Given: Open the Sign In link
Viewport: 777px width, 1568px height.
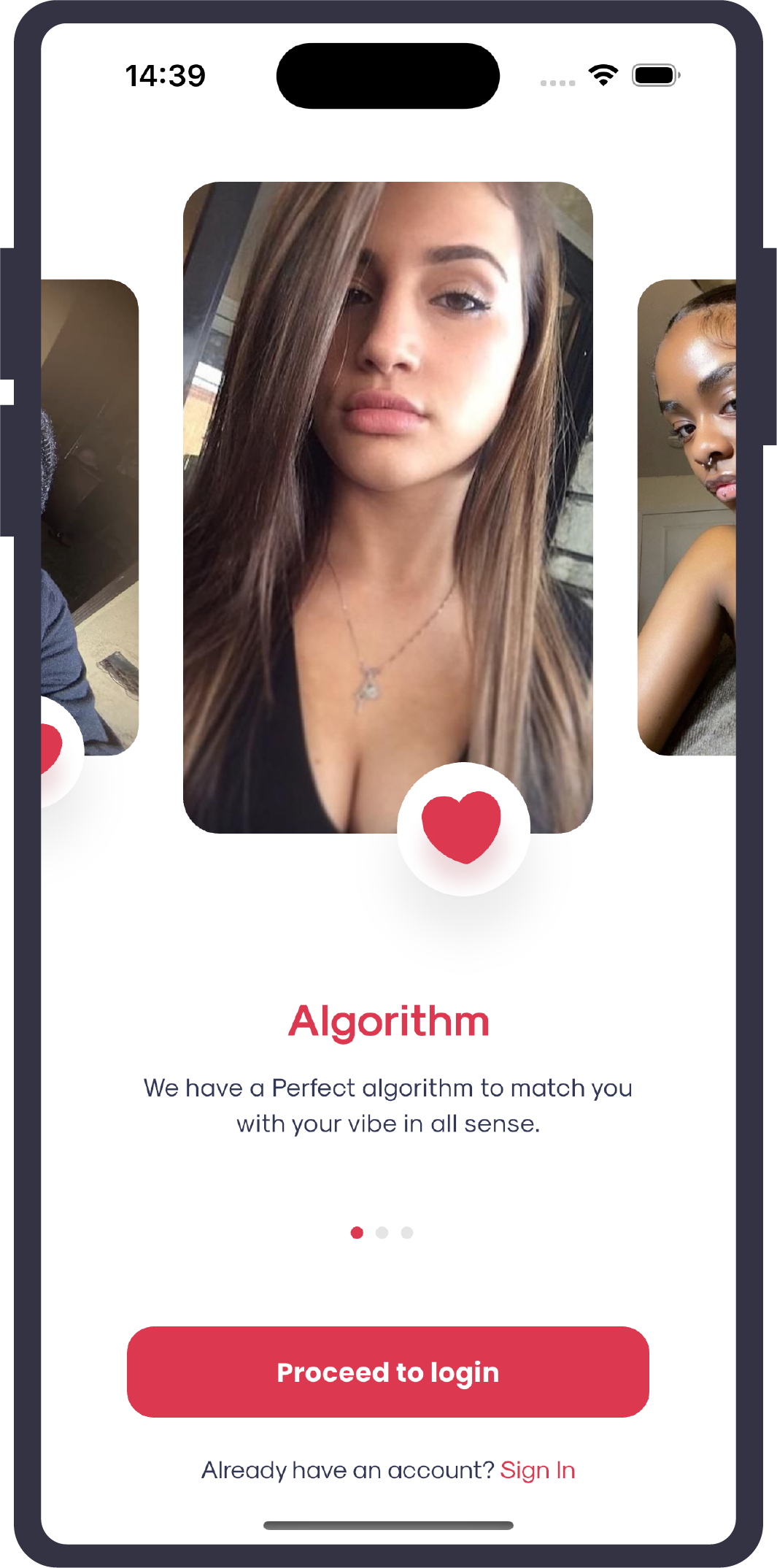Looking at the screenshot, I should (538, 1469).
